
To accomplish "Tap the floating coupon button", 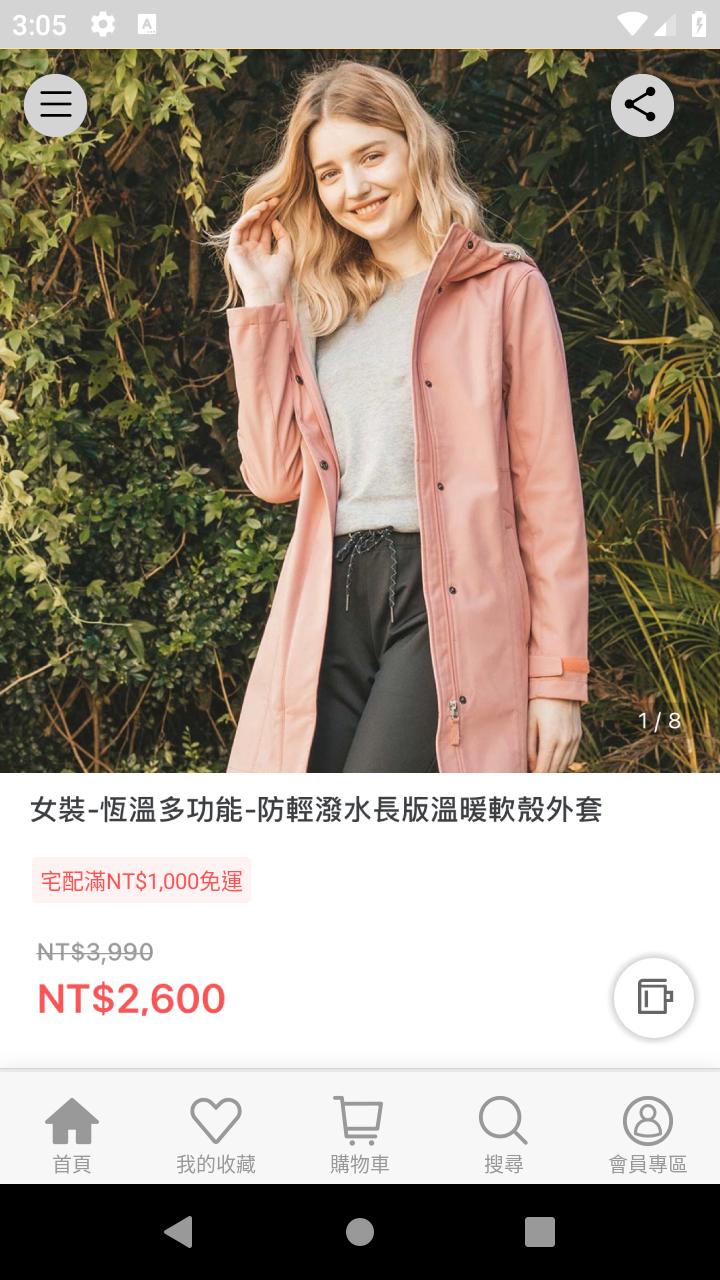I will 654,997.
